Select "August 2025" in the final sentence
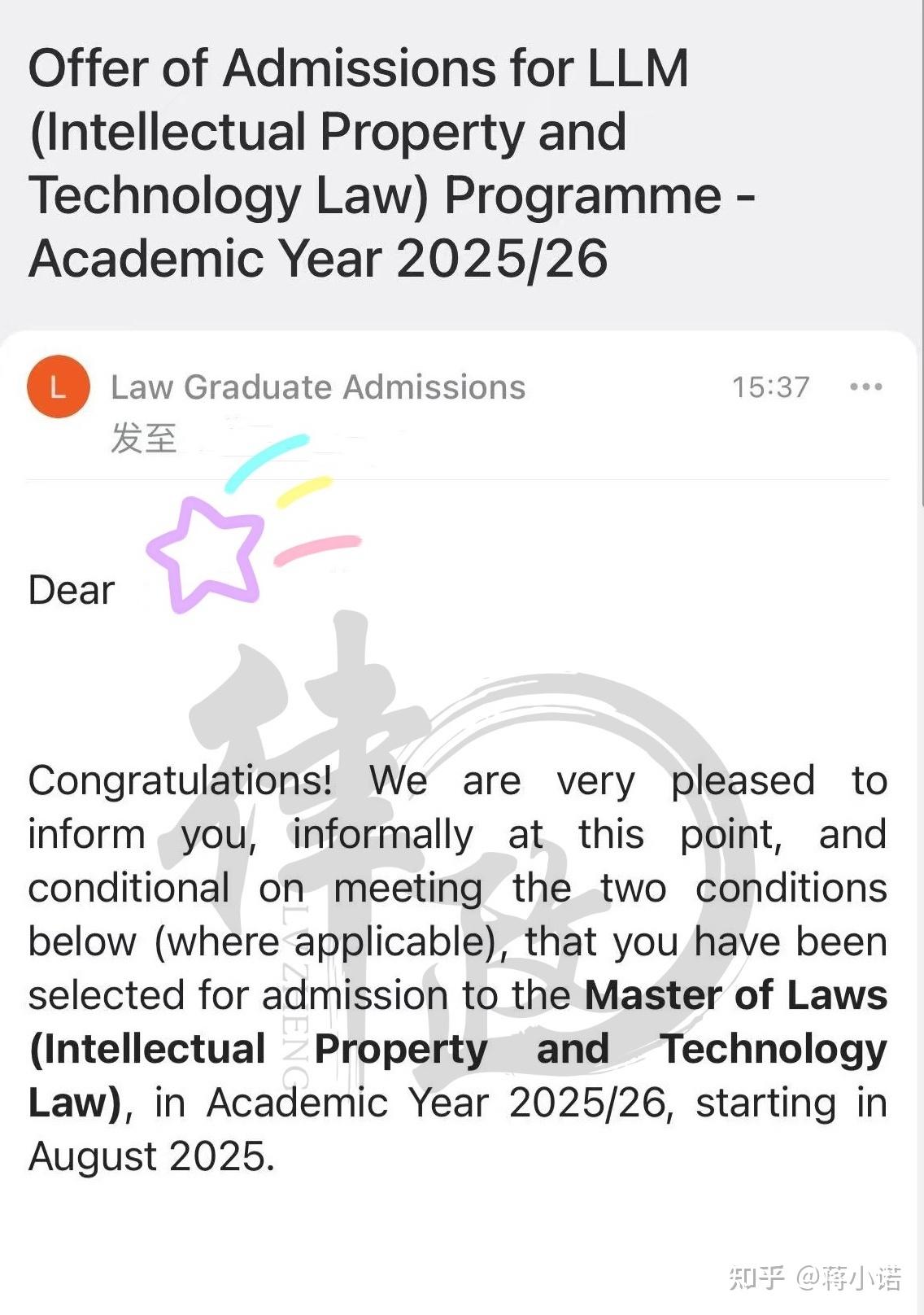Screen dimensions: 924x1315 pos(150,1156)
